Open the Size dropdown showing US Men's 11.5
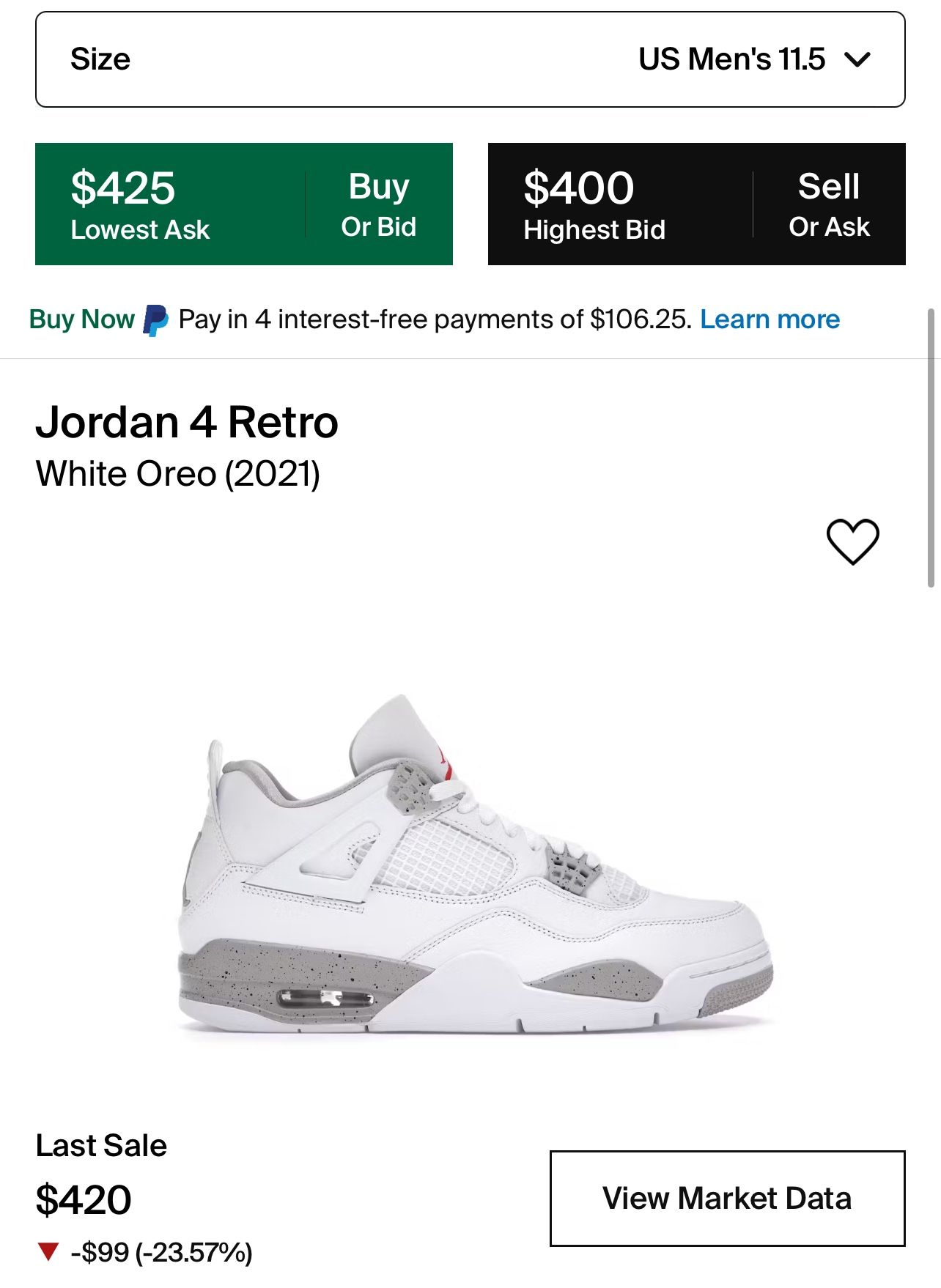941x1288 pixels. pos(471,59)
